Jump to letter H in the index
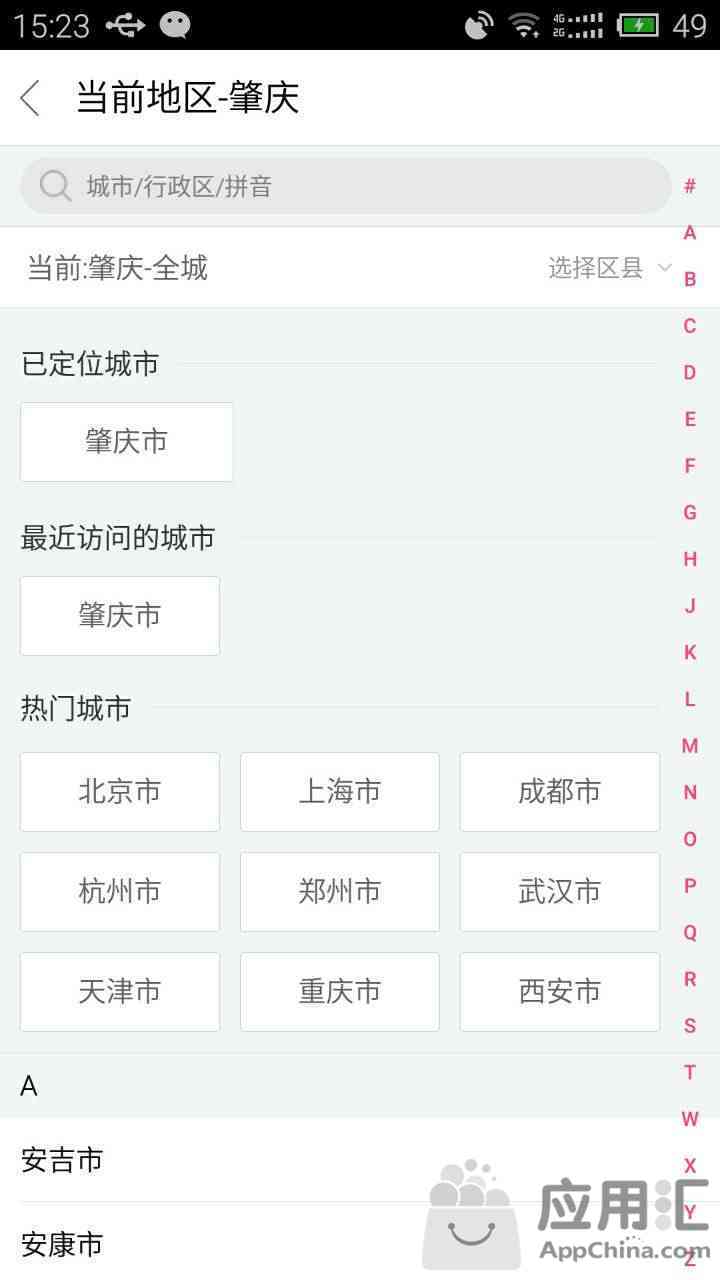This screenshot has height=1280, width=720. 690,559
